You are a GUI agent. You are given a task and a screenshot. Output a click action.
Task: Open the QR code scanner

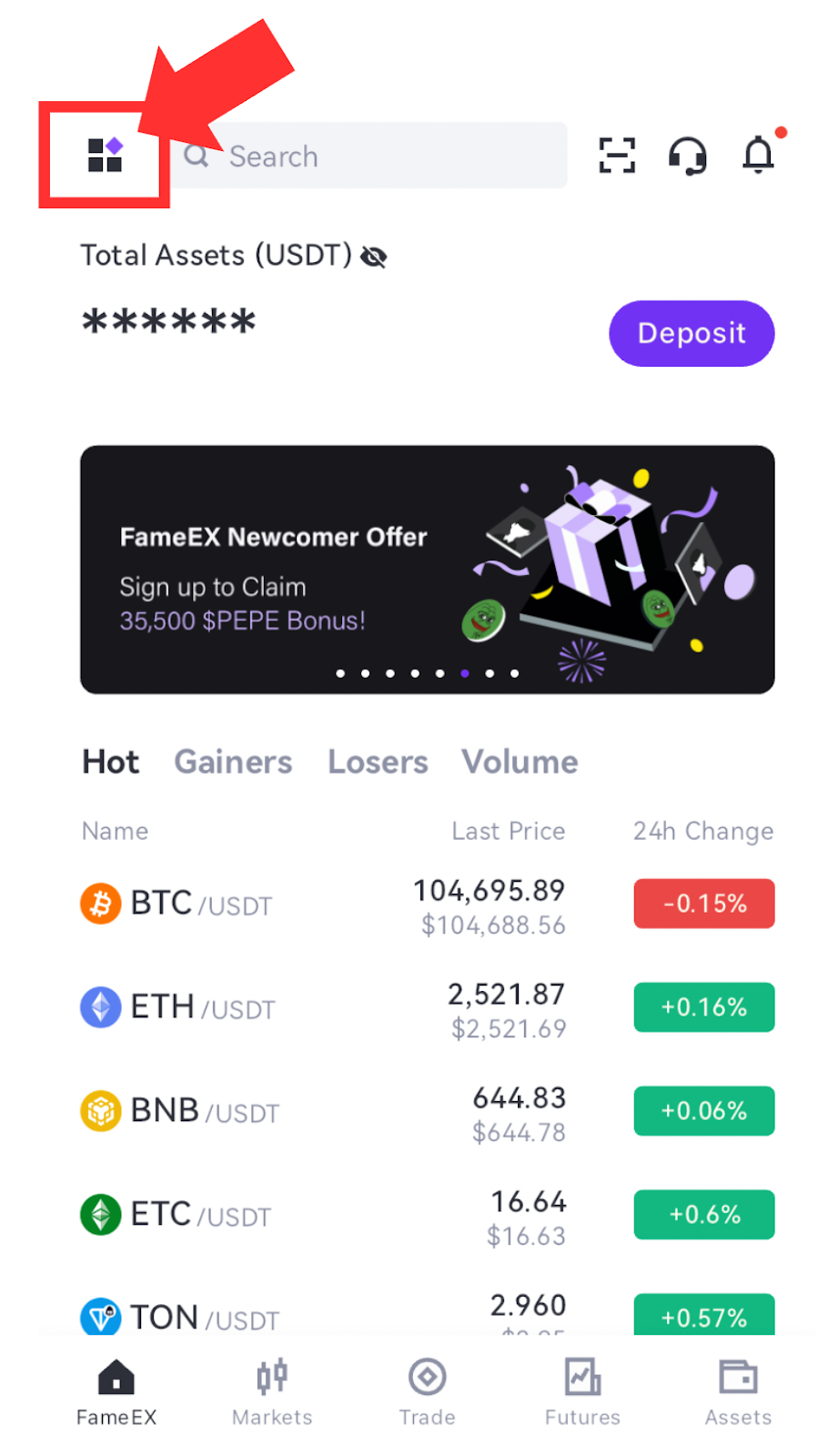coord(617,156)
